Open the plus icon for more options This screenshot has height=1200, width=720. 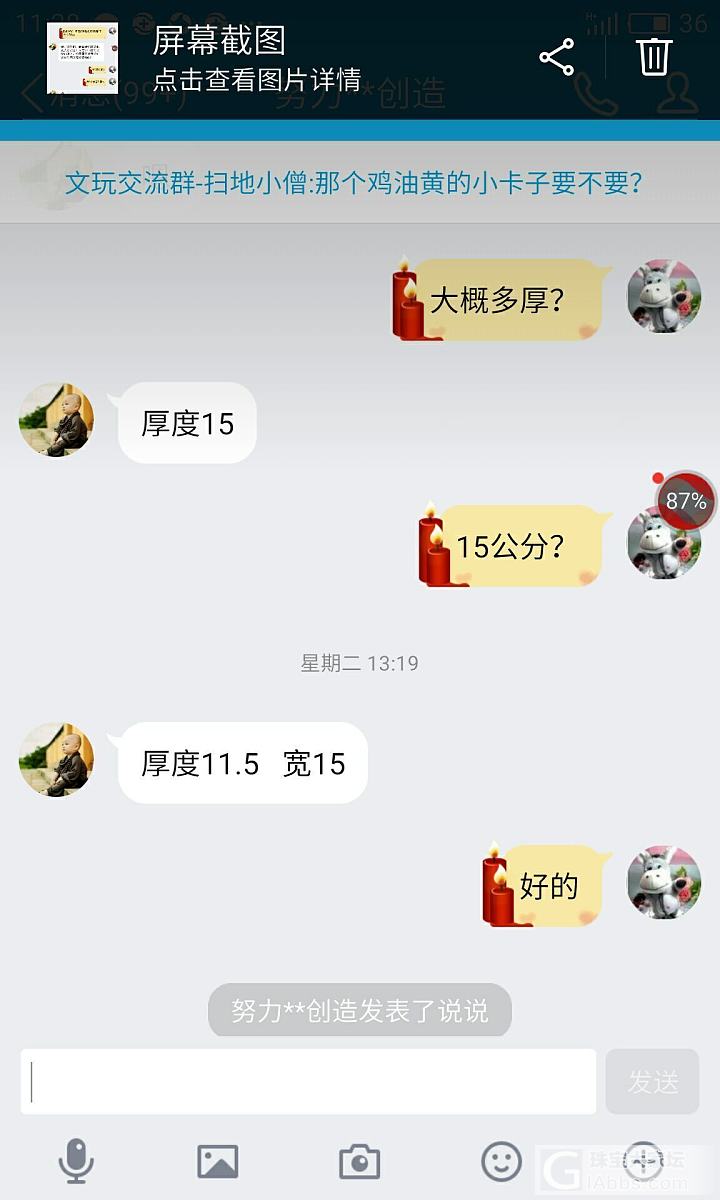point(643,1161)
